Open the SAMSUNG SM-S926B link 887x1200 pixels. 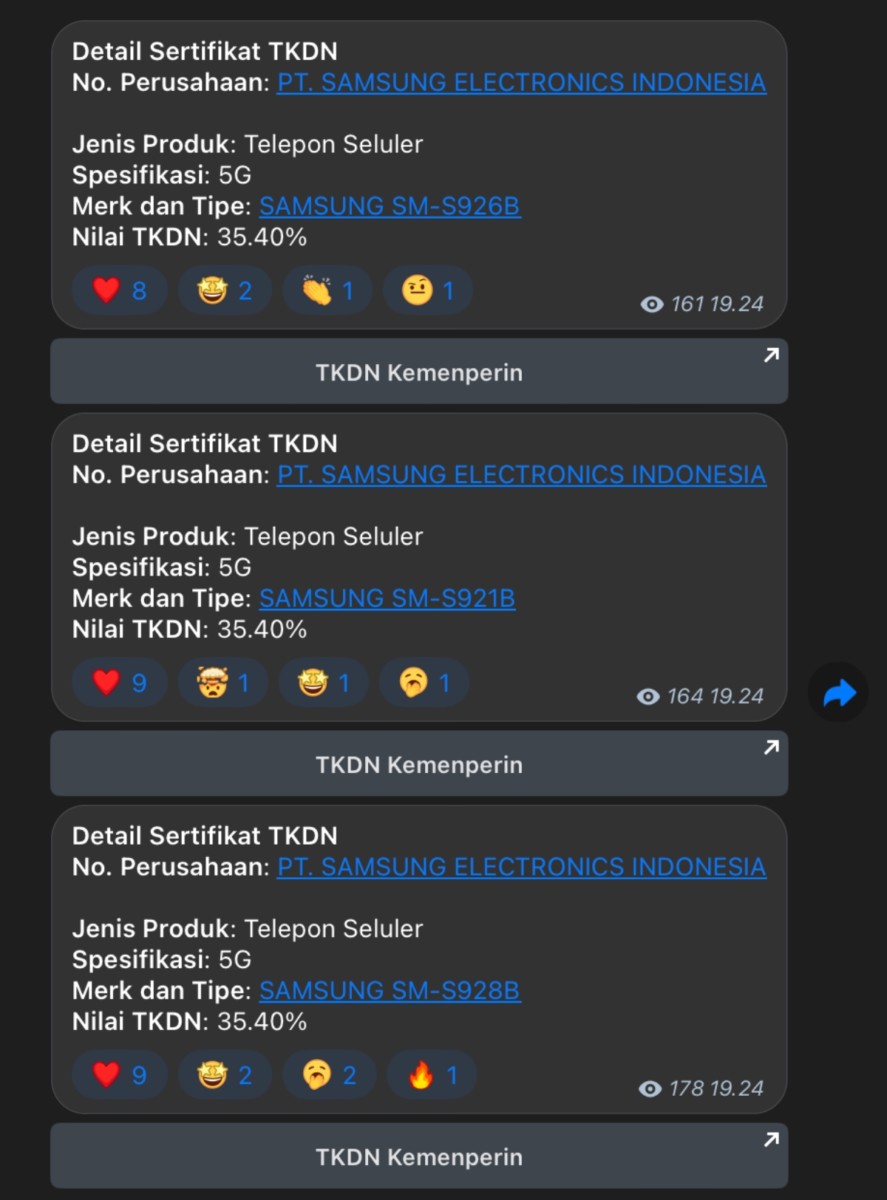(x=389, y=207)
